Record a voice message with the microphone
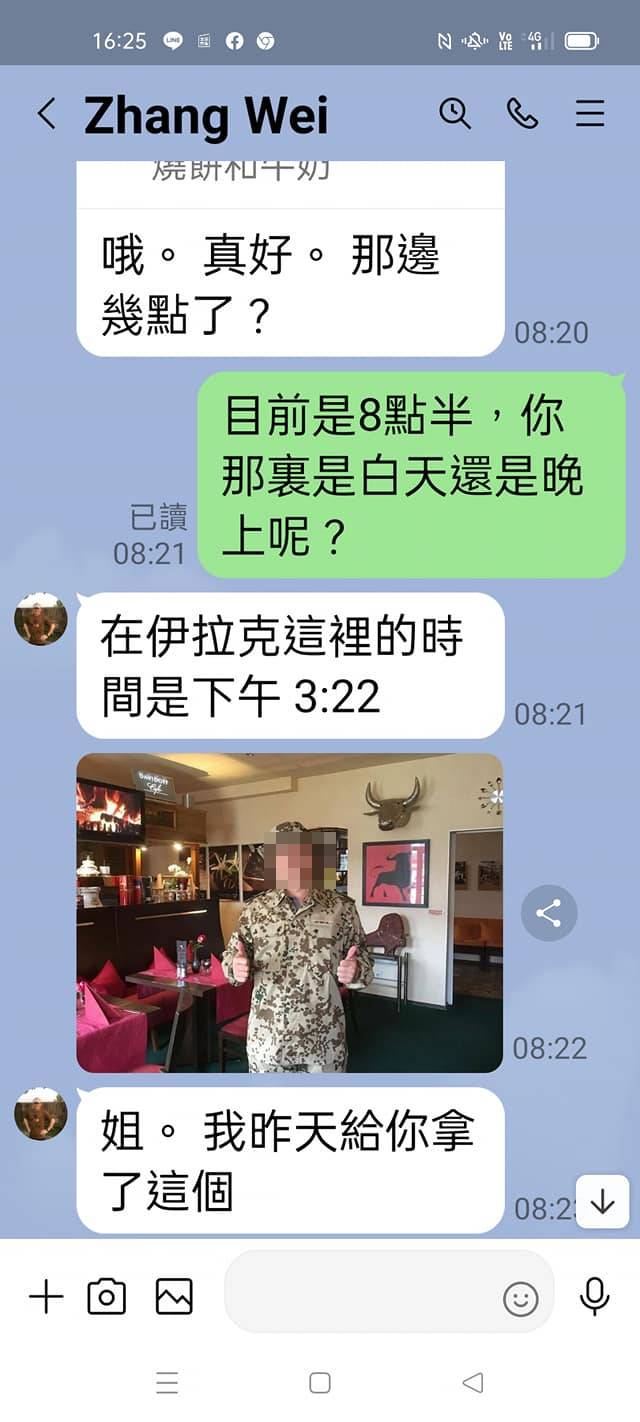 point(595,1297)
